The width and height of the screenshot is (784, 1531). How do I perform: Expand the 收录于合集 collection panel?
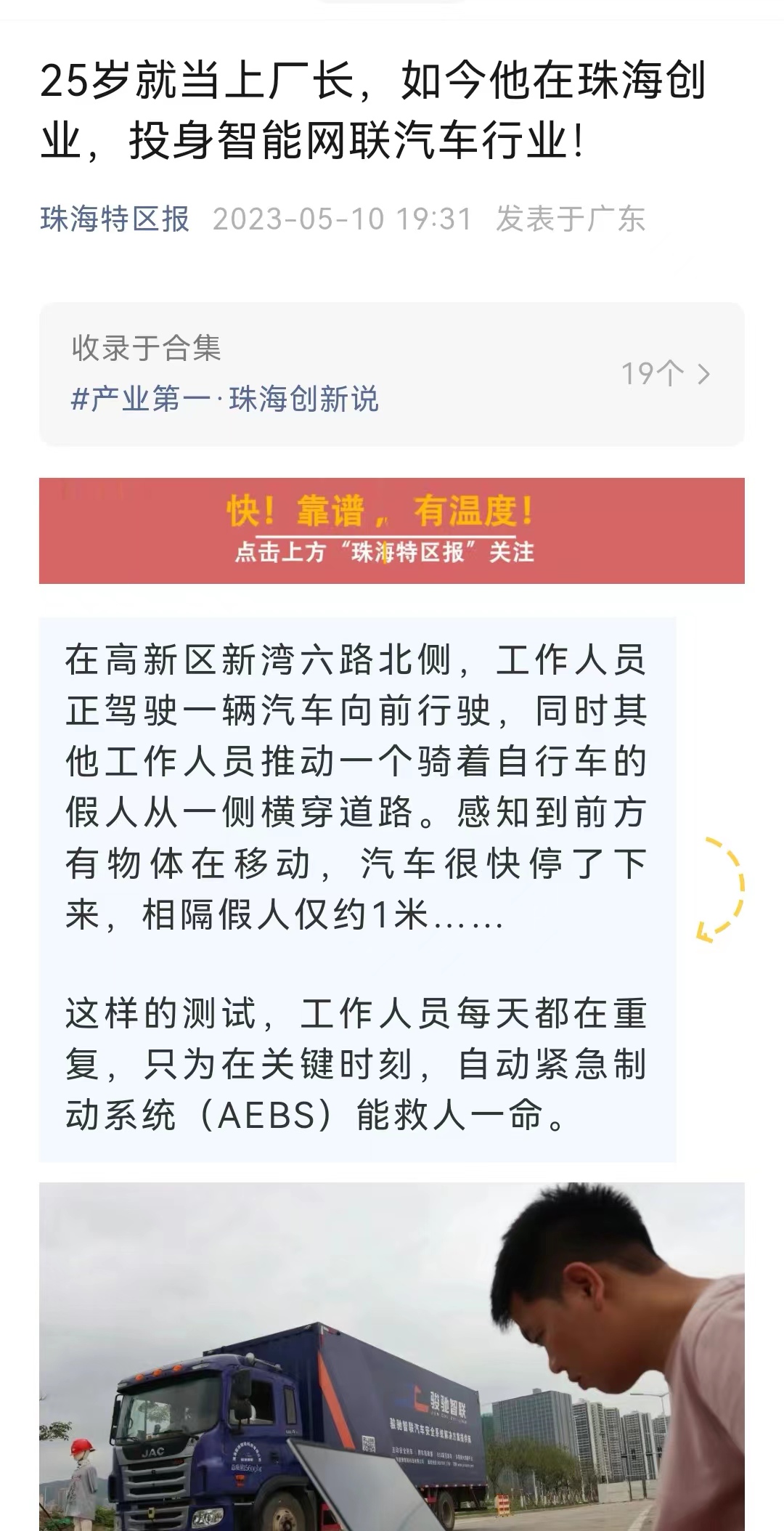pos(392,372)
